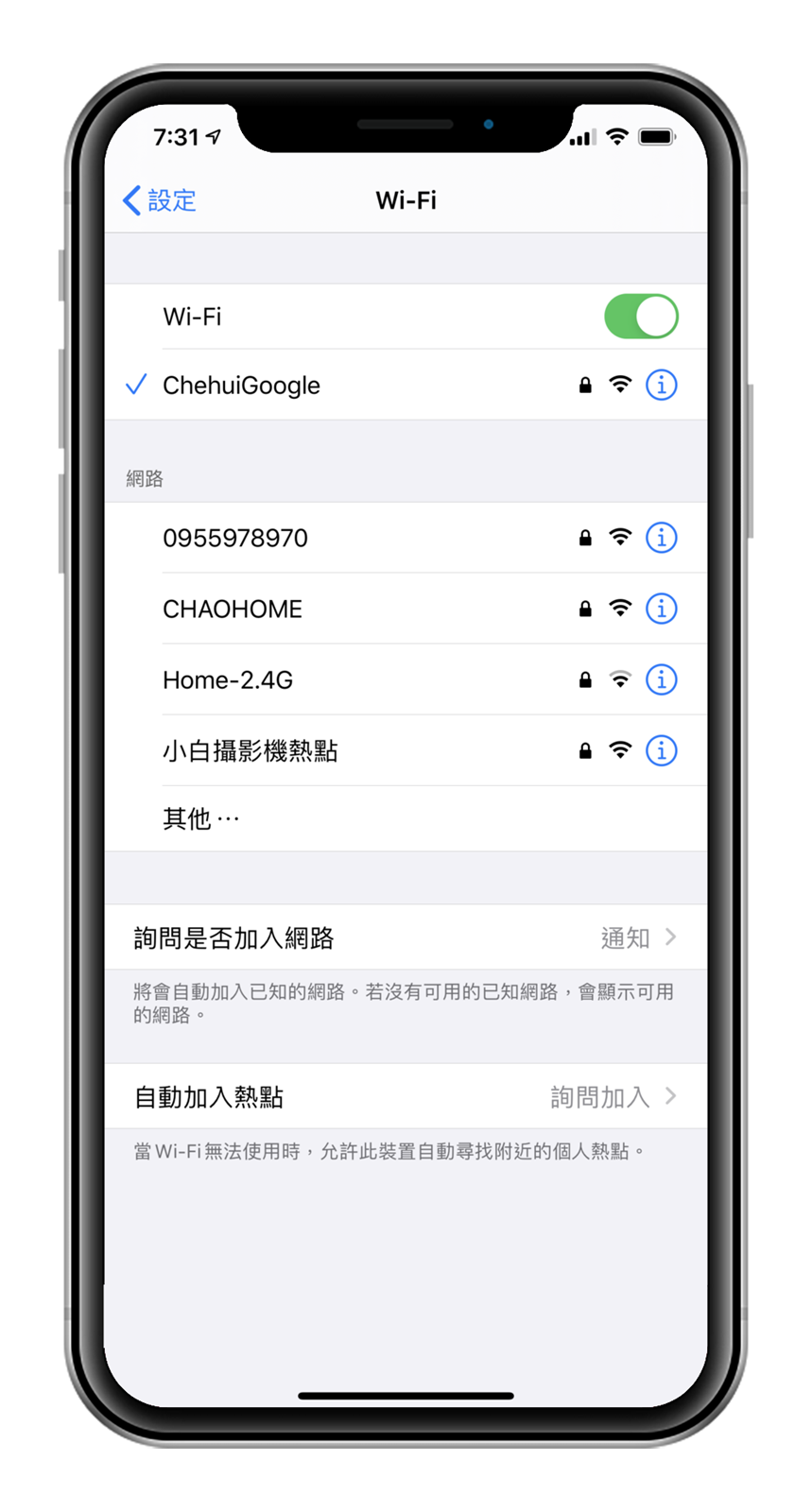Open 自動加入熱點 setting

pos(406,1096)
